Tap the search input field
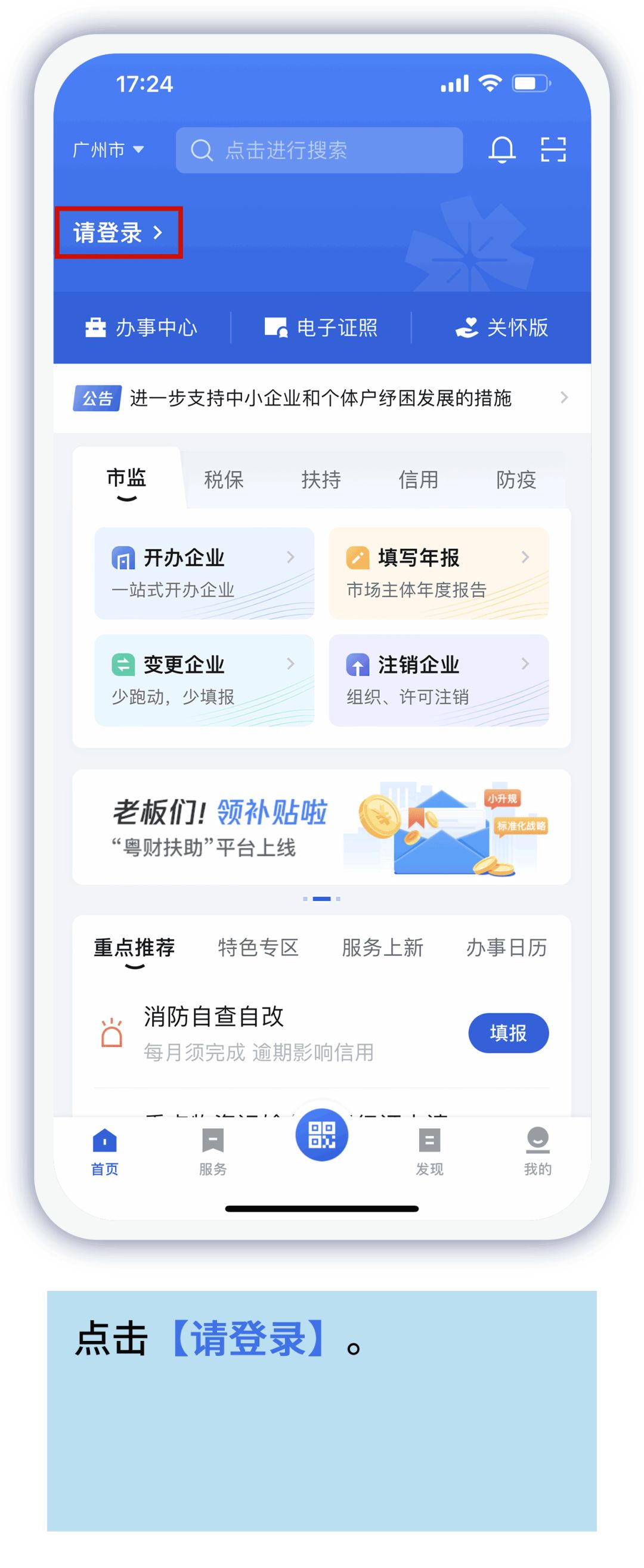 (x=320, y=151)
